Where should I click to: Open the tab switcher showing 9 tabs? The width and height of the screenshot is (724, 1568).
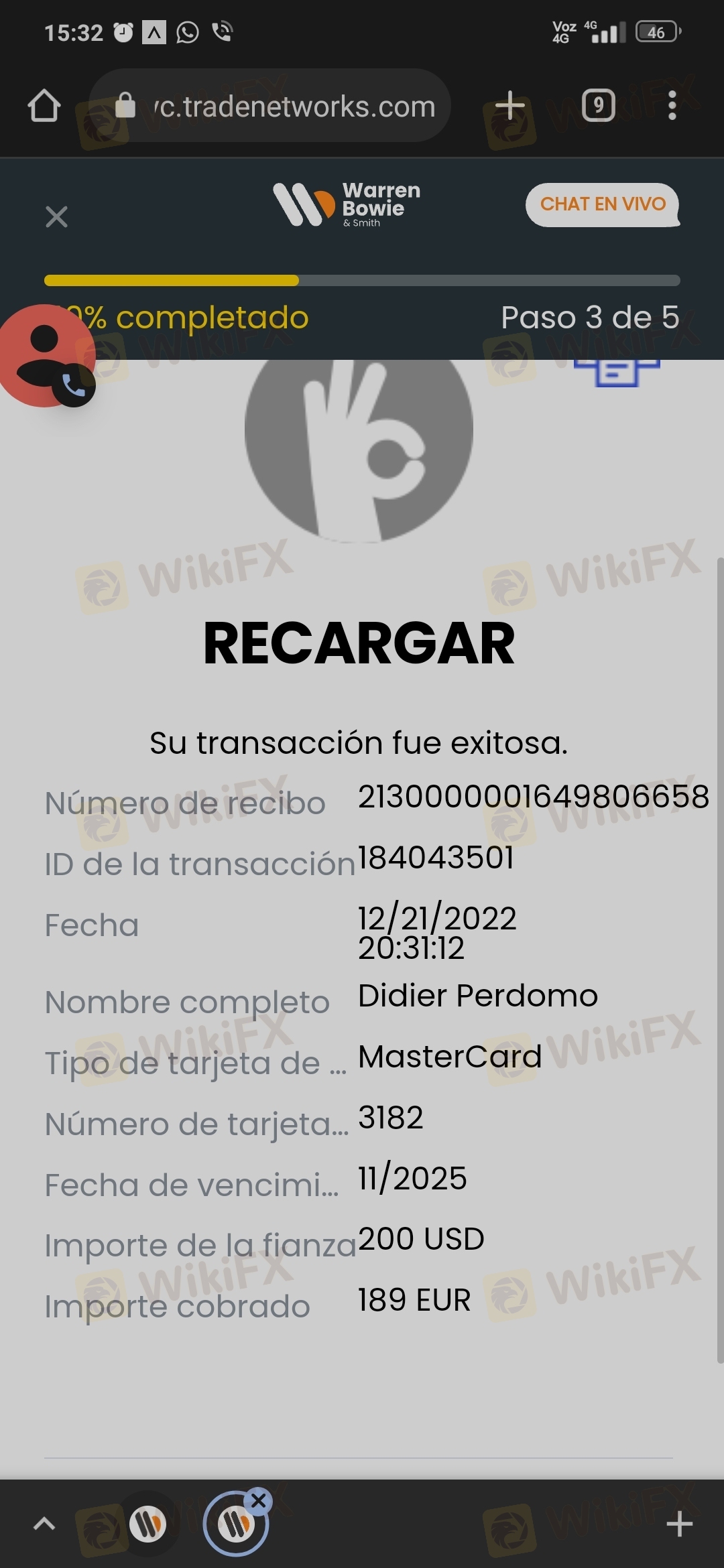tap(598, 106)
